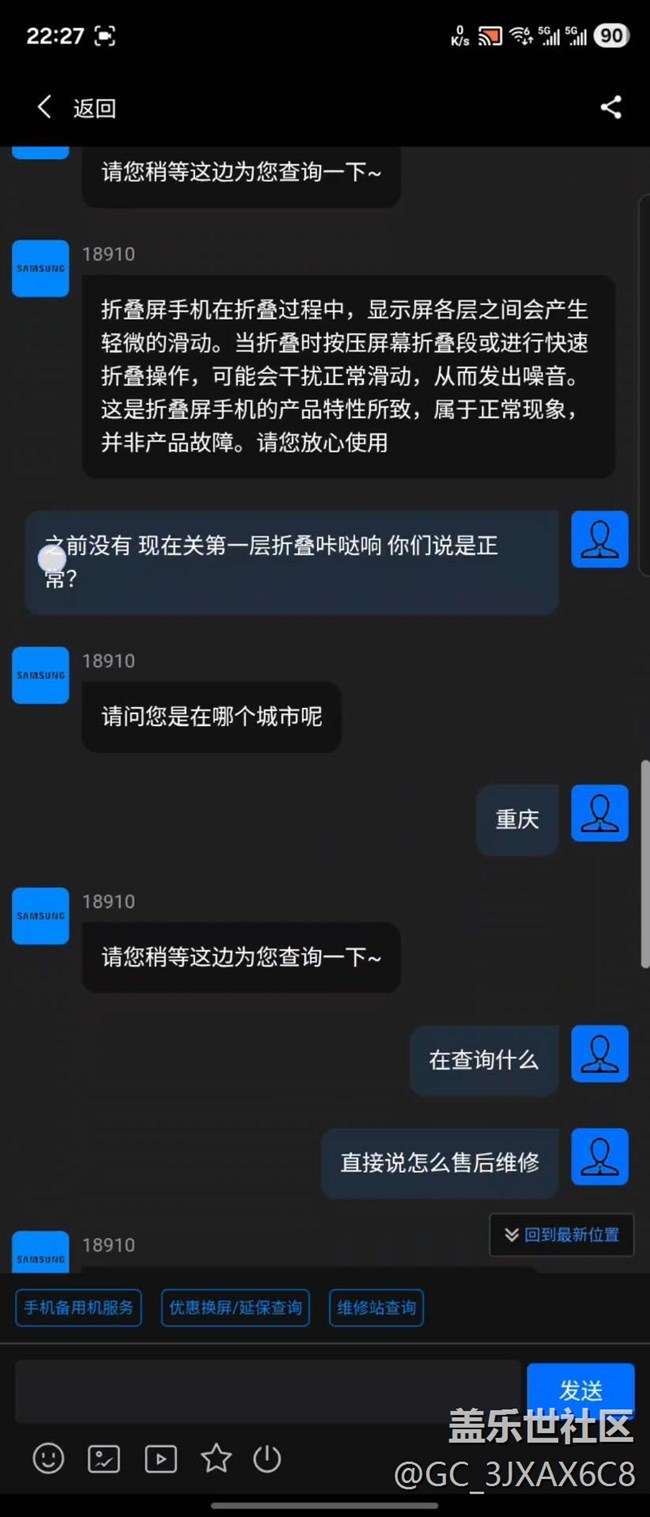650x1517 pixels.
Task: Attach a video to the chat
Action: [x=161, y=1458]
